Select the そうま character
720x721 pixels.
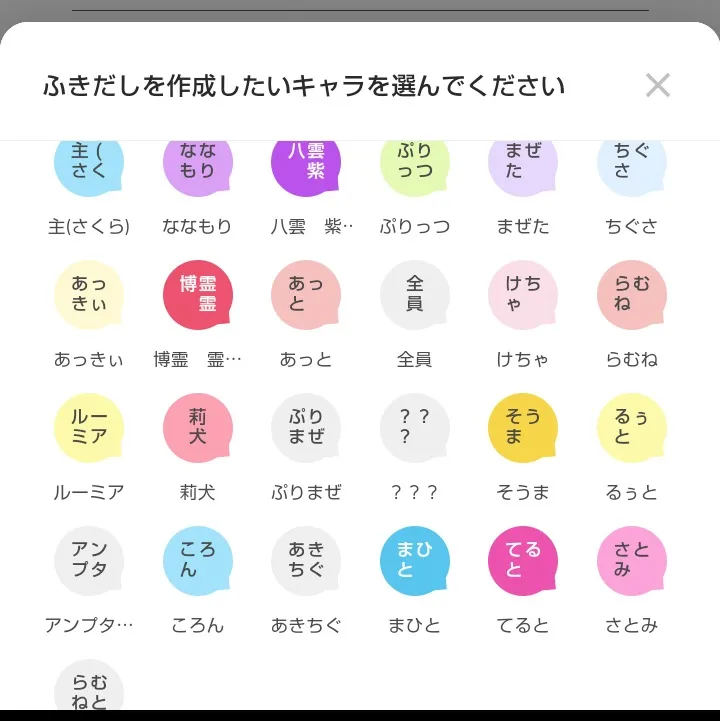(523, 428)
